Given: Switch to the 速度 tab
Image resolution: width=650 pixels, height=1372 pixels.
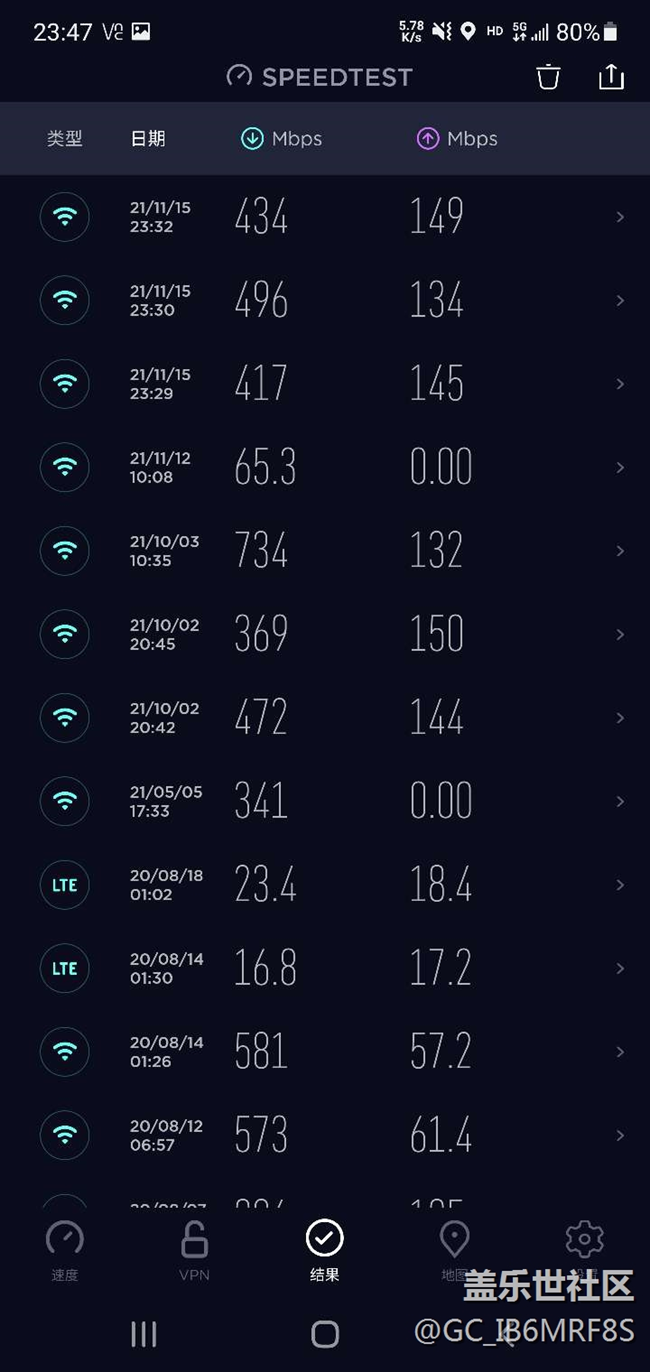Looking at the screenshot, I should pyautogui.click(x=65, y=1250).
